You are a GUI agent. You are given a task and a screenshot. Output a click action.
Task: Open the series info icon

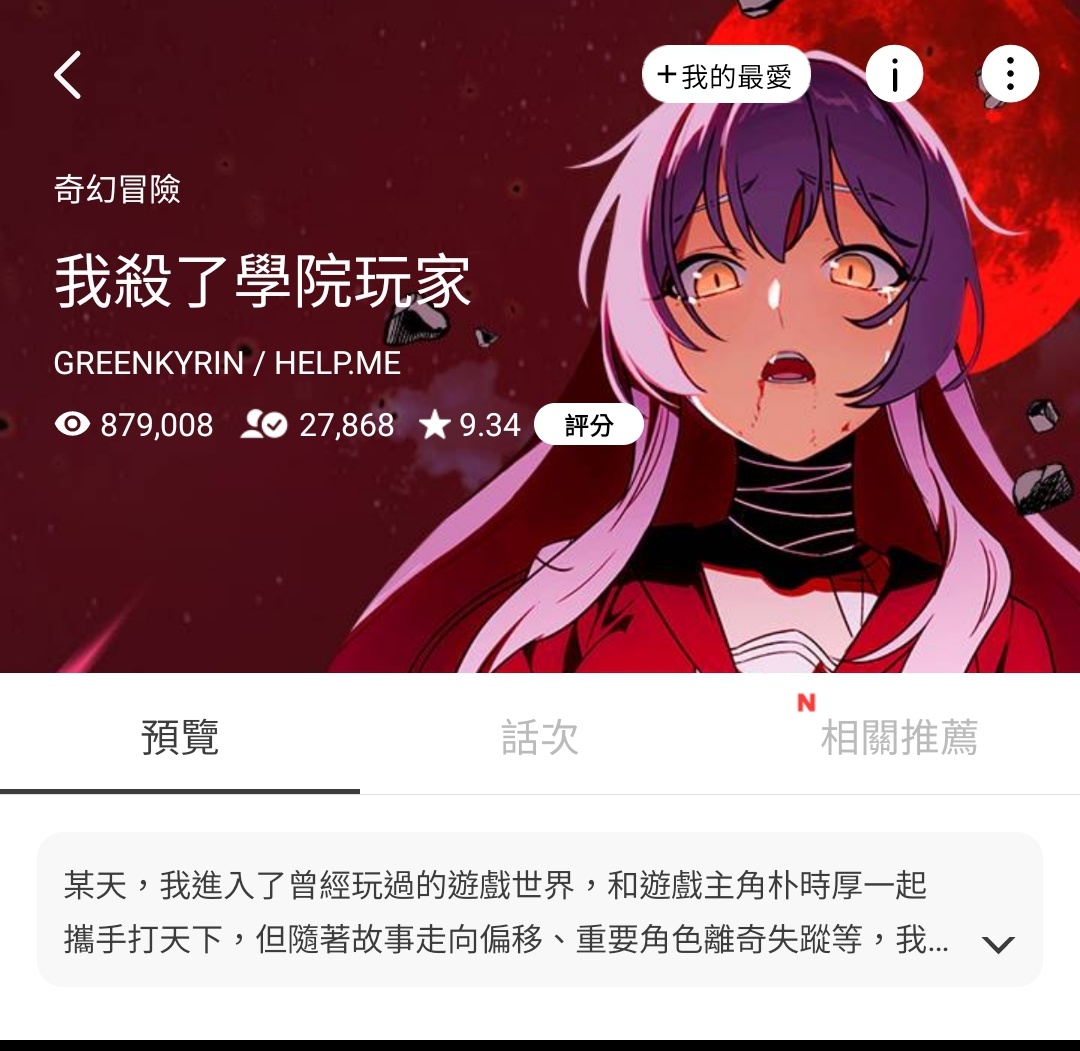pyautogui.click(x=893, y=74)
